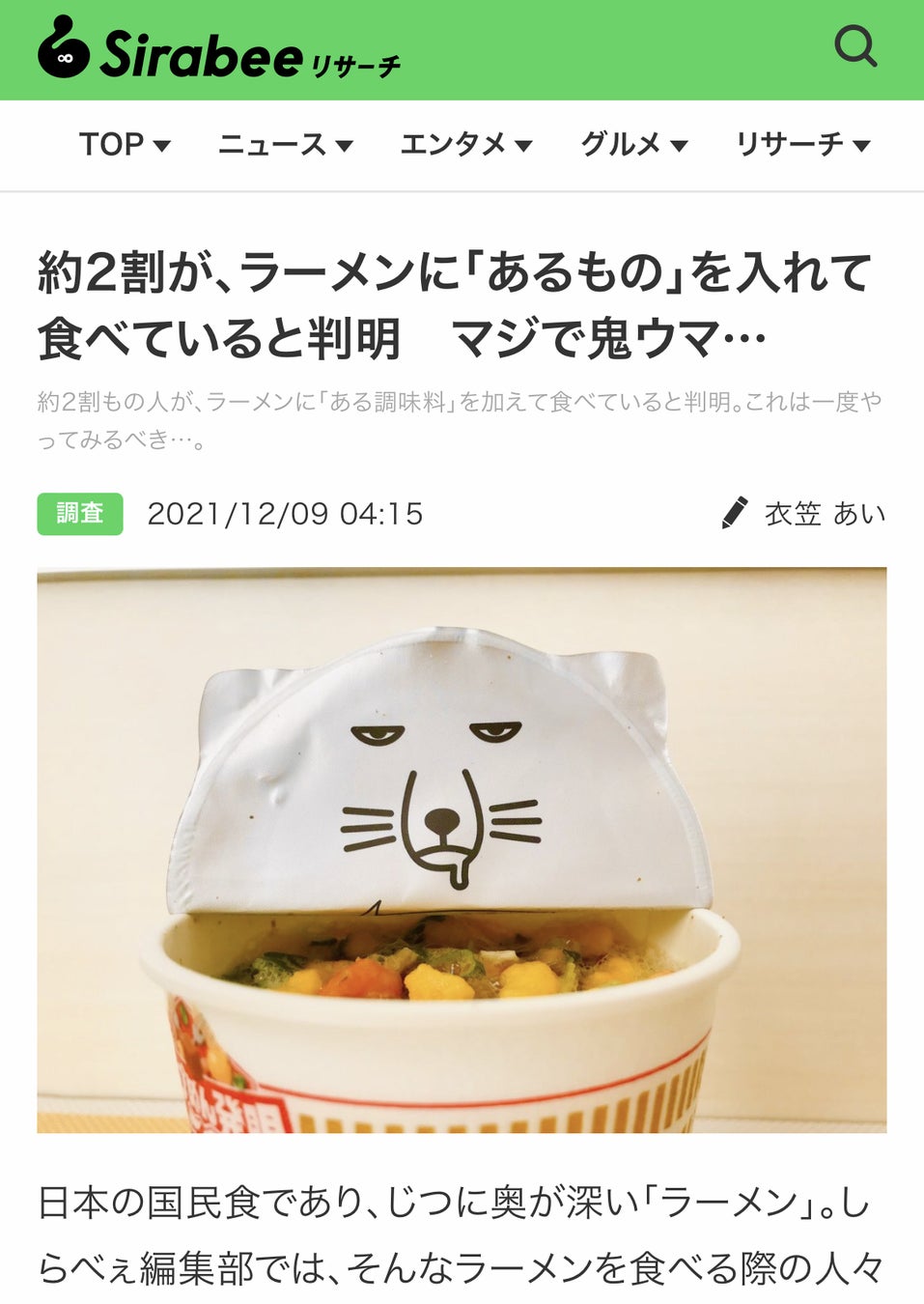Open the author 衣笠 あい's page
The width and height of the screenshot is (924, 1304).
[824, 514]
